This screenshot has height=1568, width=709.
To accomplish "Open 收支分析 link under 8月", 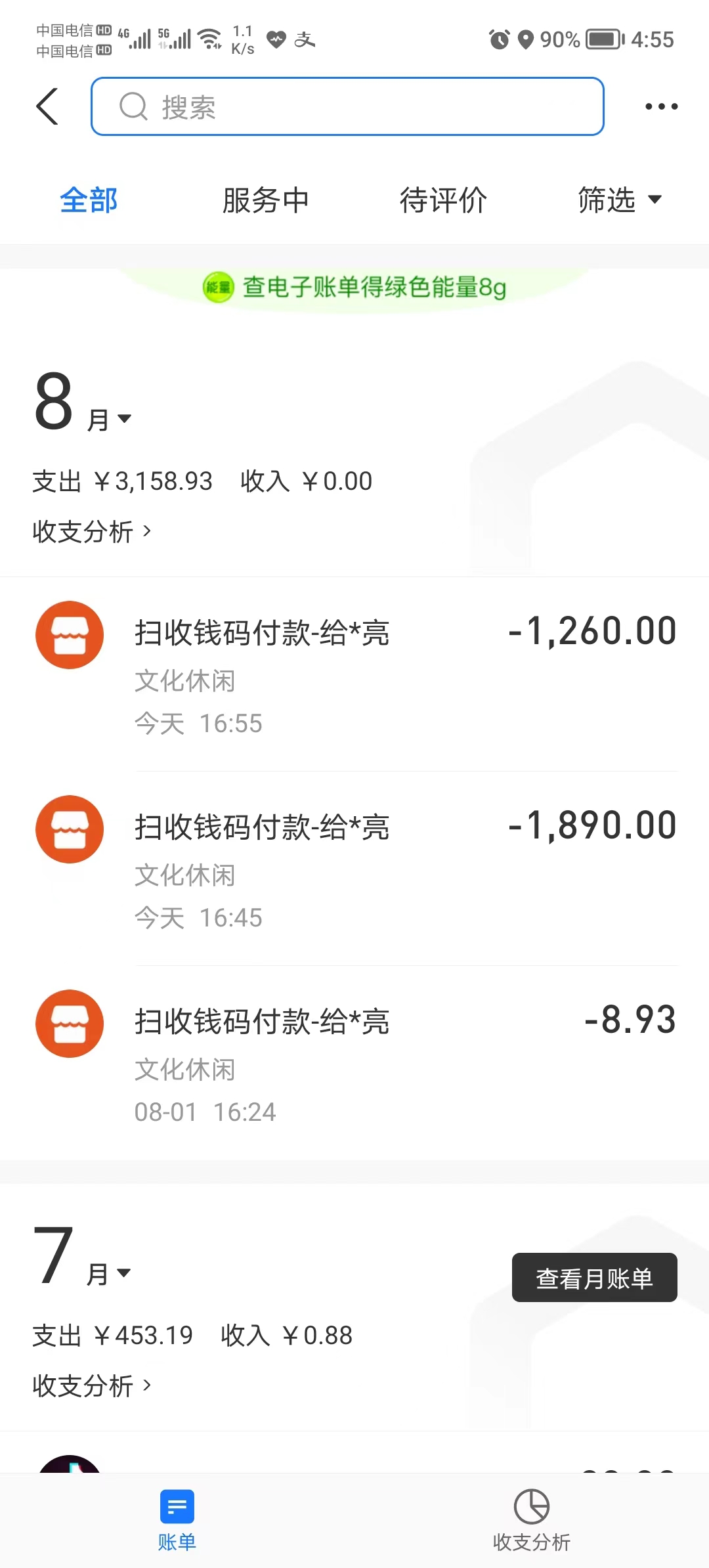I will (x=92, y=532).
